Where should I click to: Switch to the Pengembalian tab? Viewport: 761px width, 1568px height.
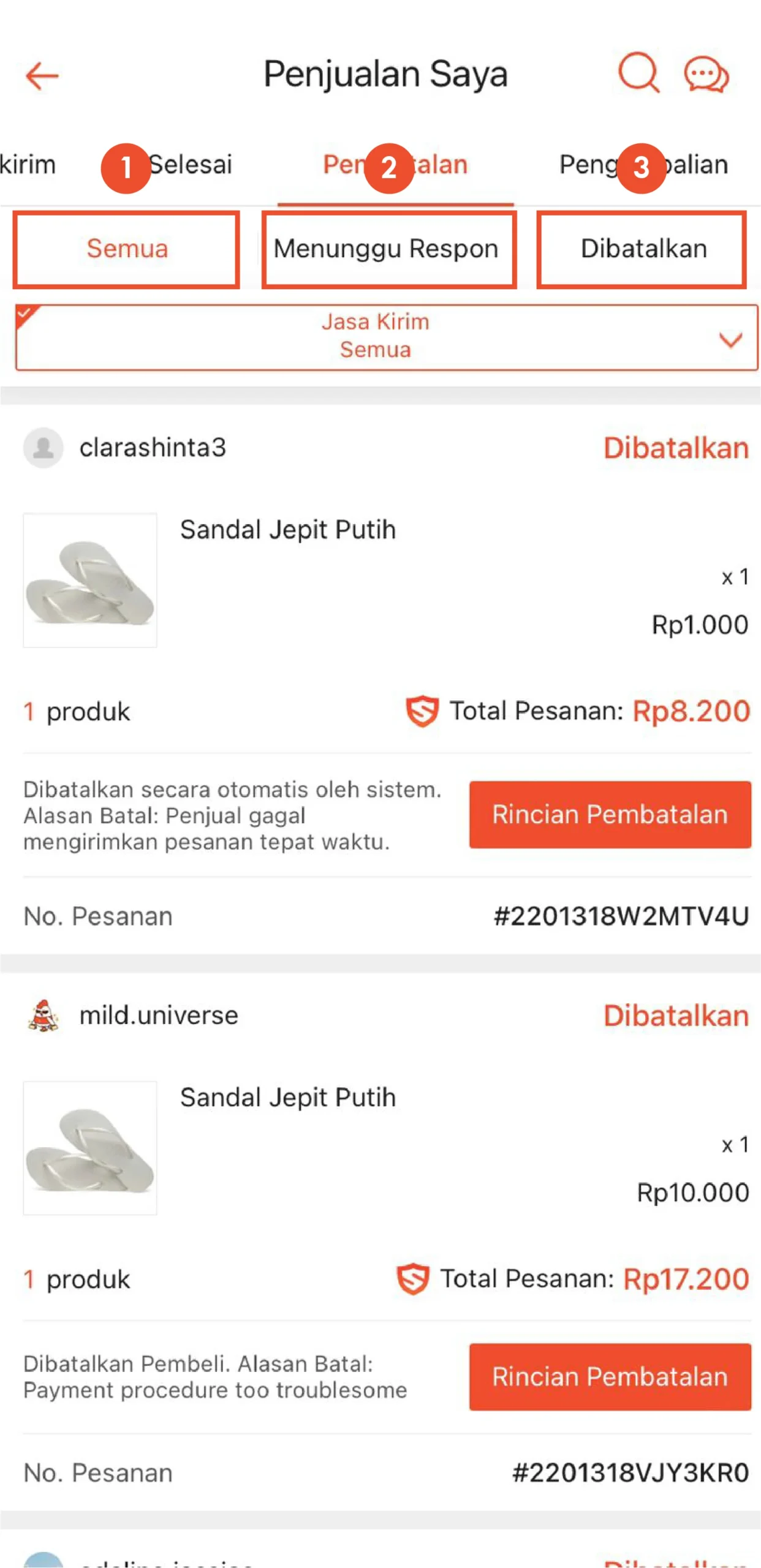pyautogui.click(x=642, y=164)
